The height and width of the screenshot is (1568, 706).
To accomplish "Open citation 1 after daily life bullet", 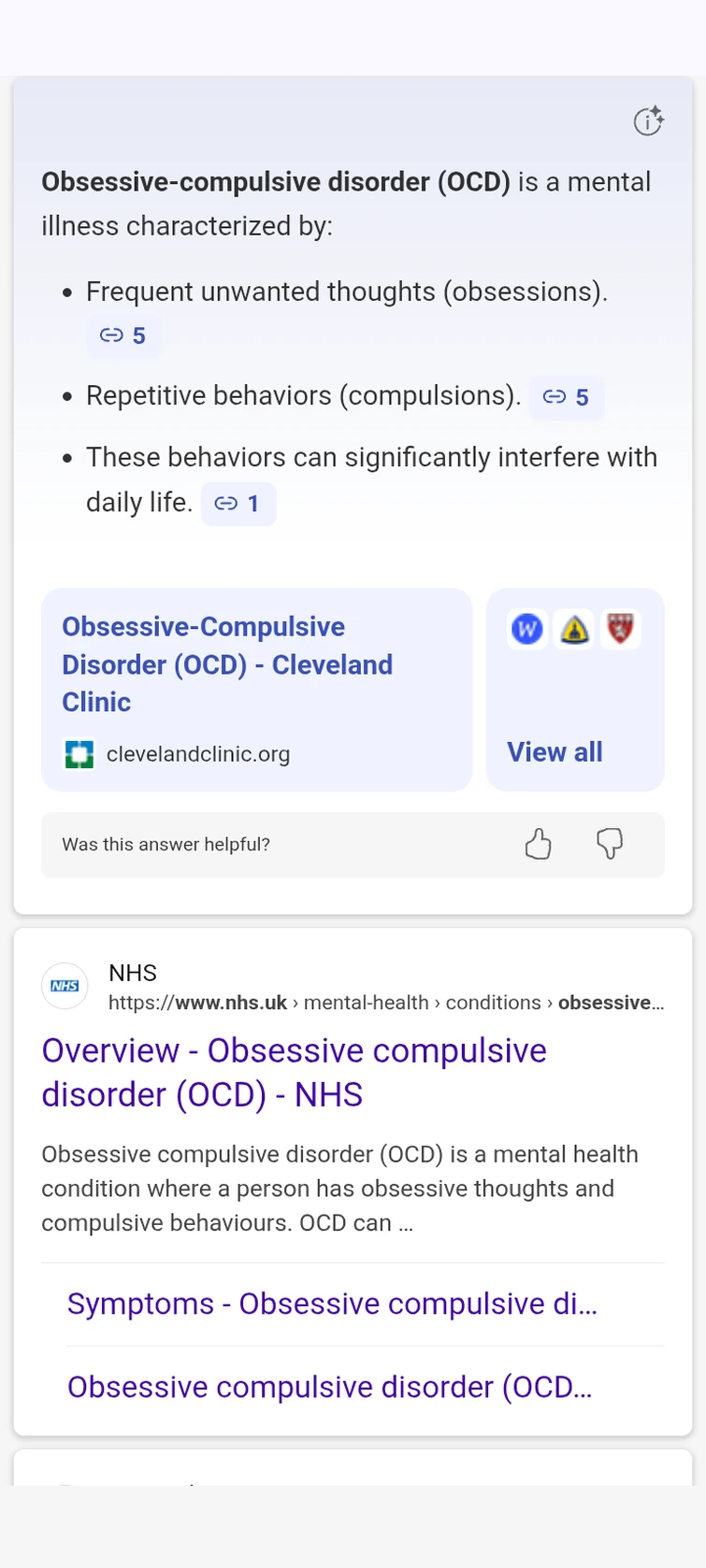I will pos(238,504).
